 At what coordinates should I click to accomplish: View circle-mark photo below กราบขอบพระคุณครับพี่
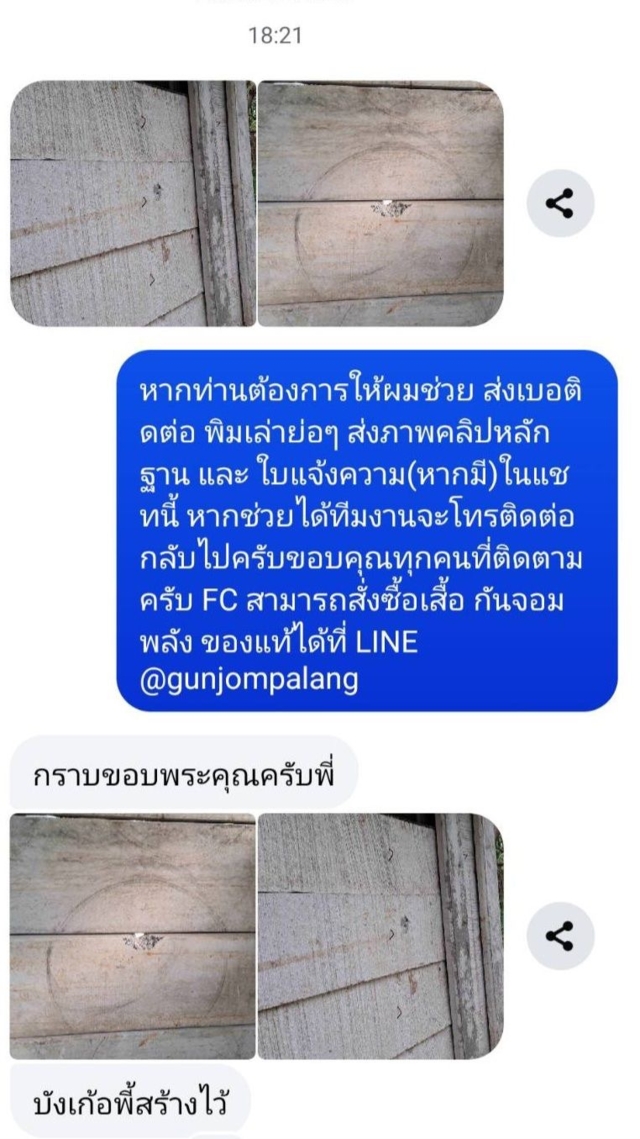132,937
